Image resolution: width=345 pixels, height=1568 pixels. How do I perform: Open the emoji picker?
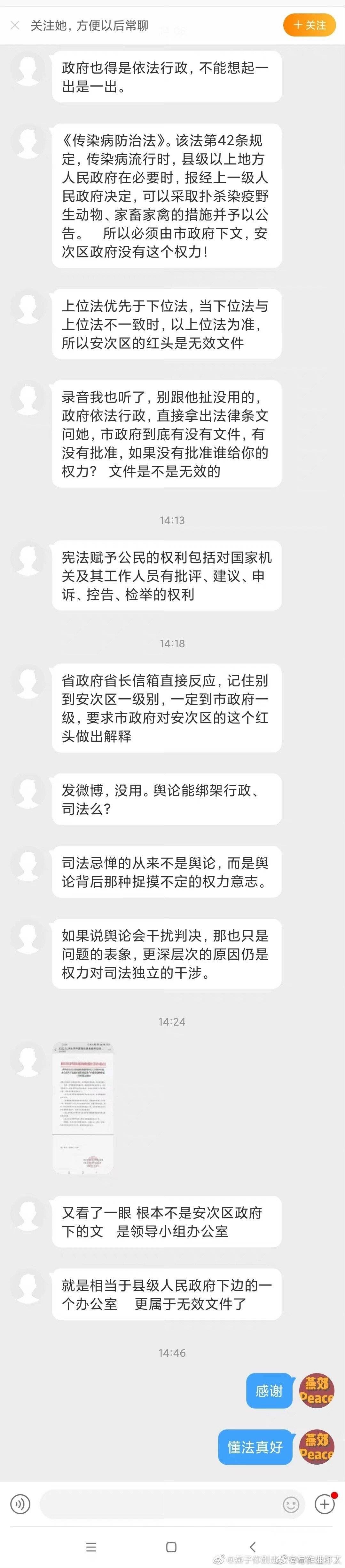[291, 1504]
